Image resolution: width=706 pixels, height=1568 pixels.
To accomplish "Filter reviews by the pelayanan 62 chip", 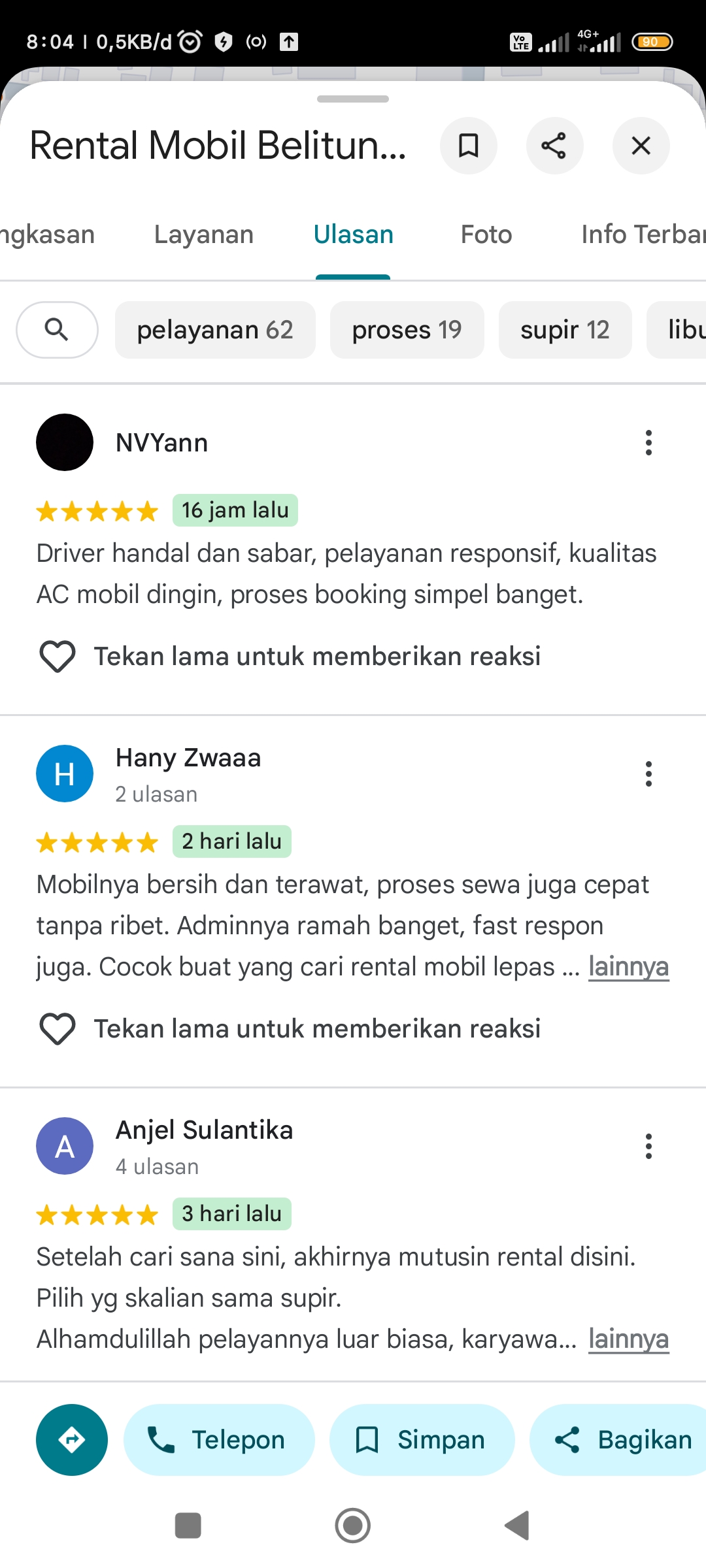I will coord(215,330).
